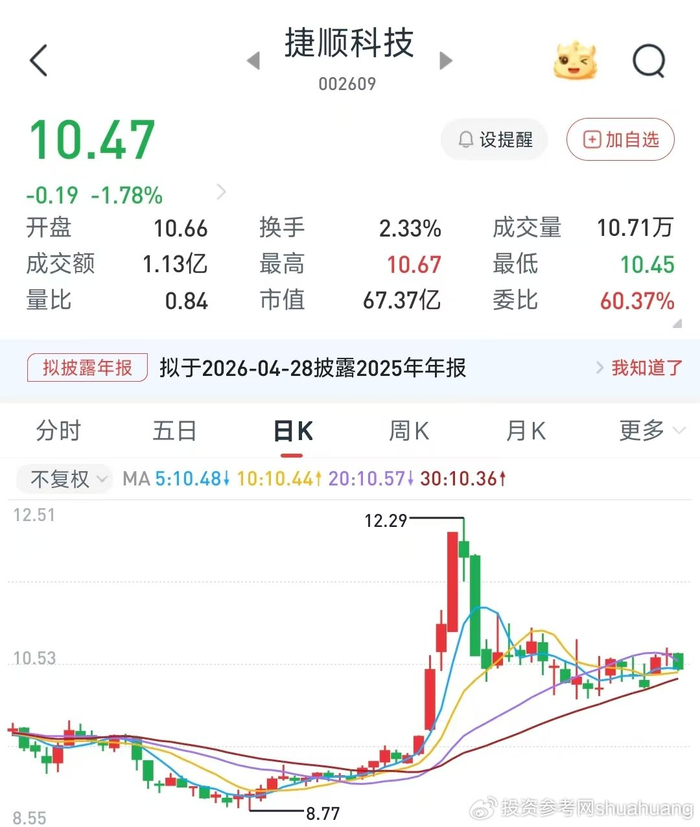
Task: Select the 日K chart tab
Action: (x=293, y=431)
